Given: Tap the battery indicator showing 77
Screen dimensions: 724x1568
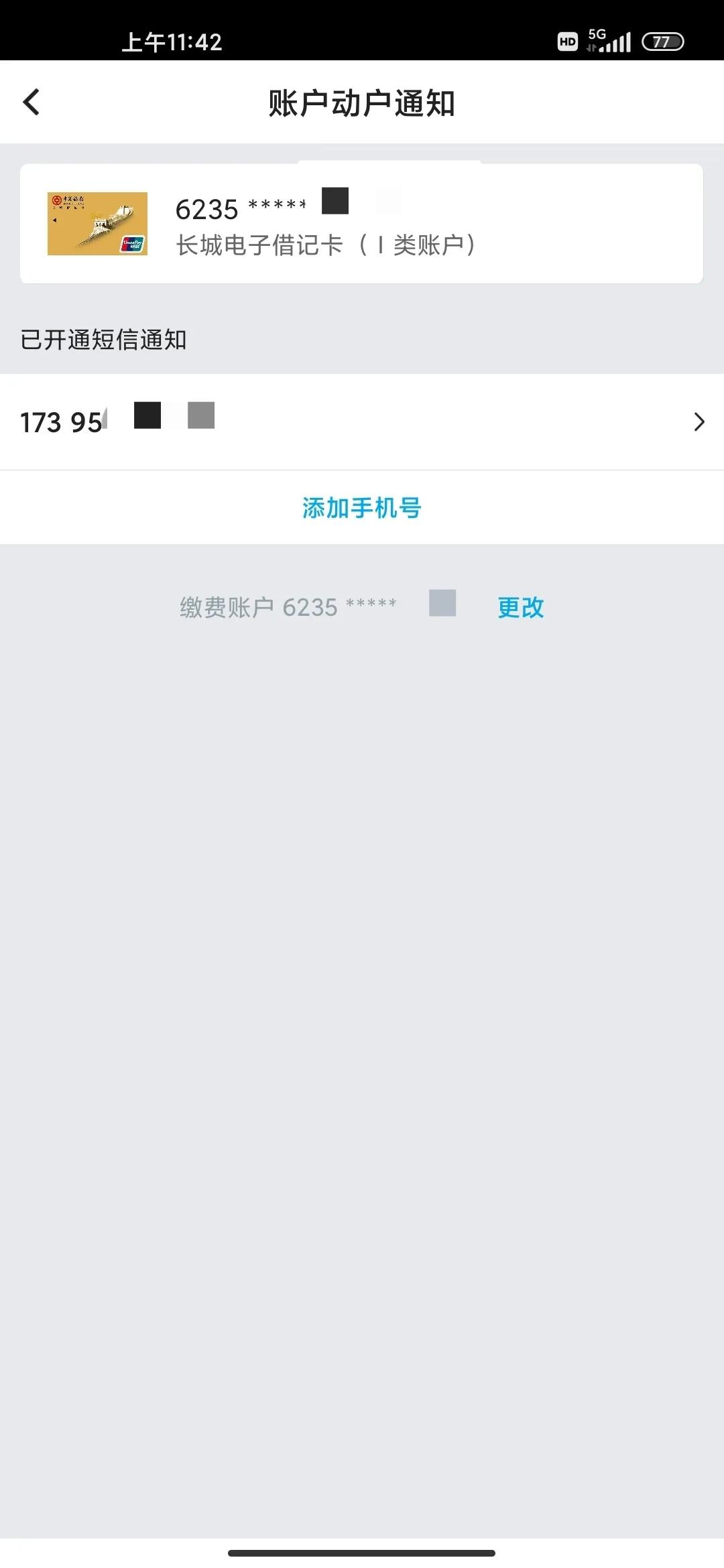Looking at the screenshot, I should pyautogui.click(x=662, y=42).
